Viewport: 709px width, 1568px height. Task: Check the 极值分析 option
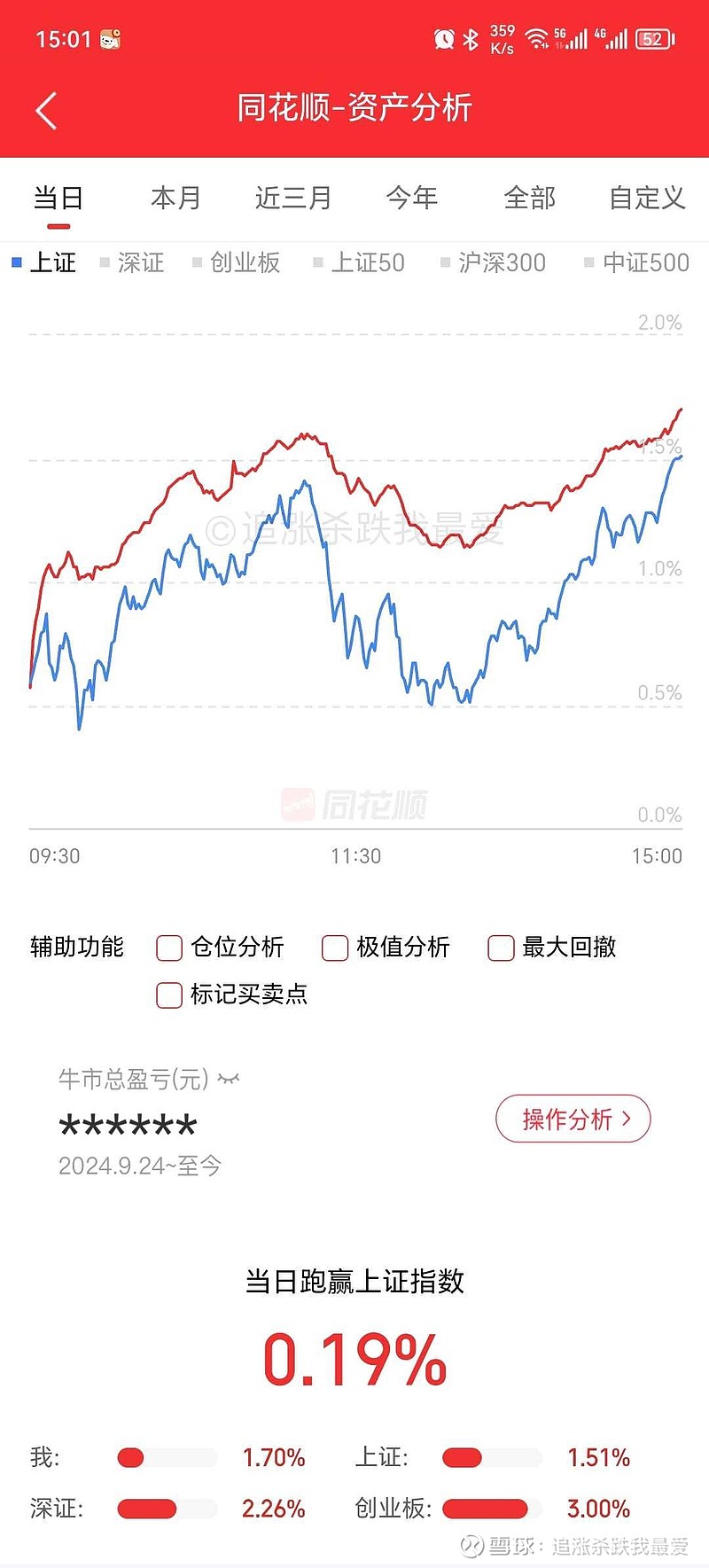tap(334, 948)
